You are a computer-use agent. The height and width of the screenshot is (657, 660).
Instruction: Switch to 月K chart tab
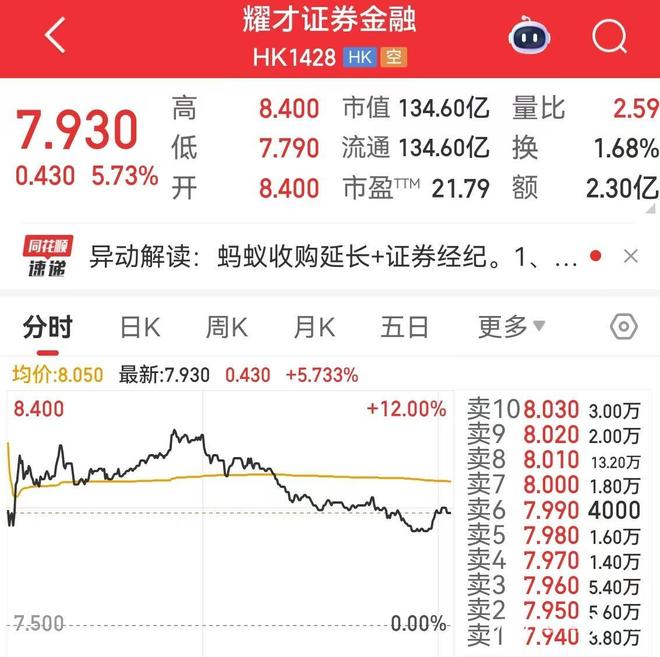(x=314, y=327)
